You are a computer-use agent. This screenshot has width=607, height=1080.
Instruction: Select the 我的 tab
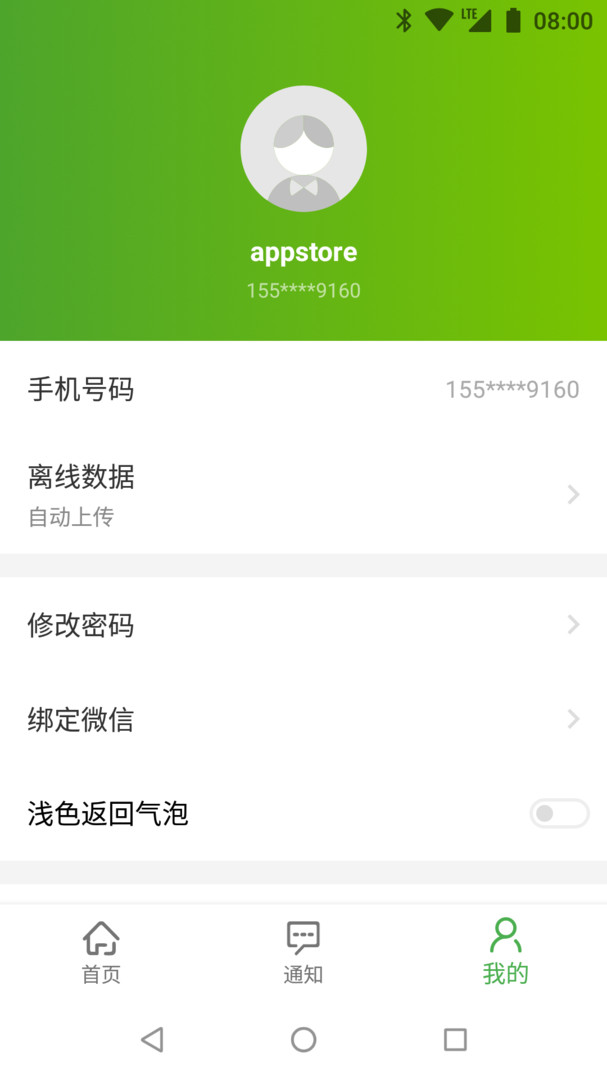[505, 953]
